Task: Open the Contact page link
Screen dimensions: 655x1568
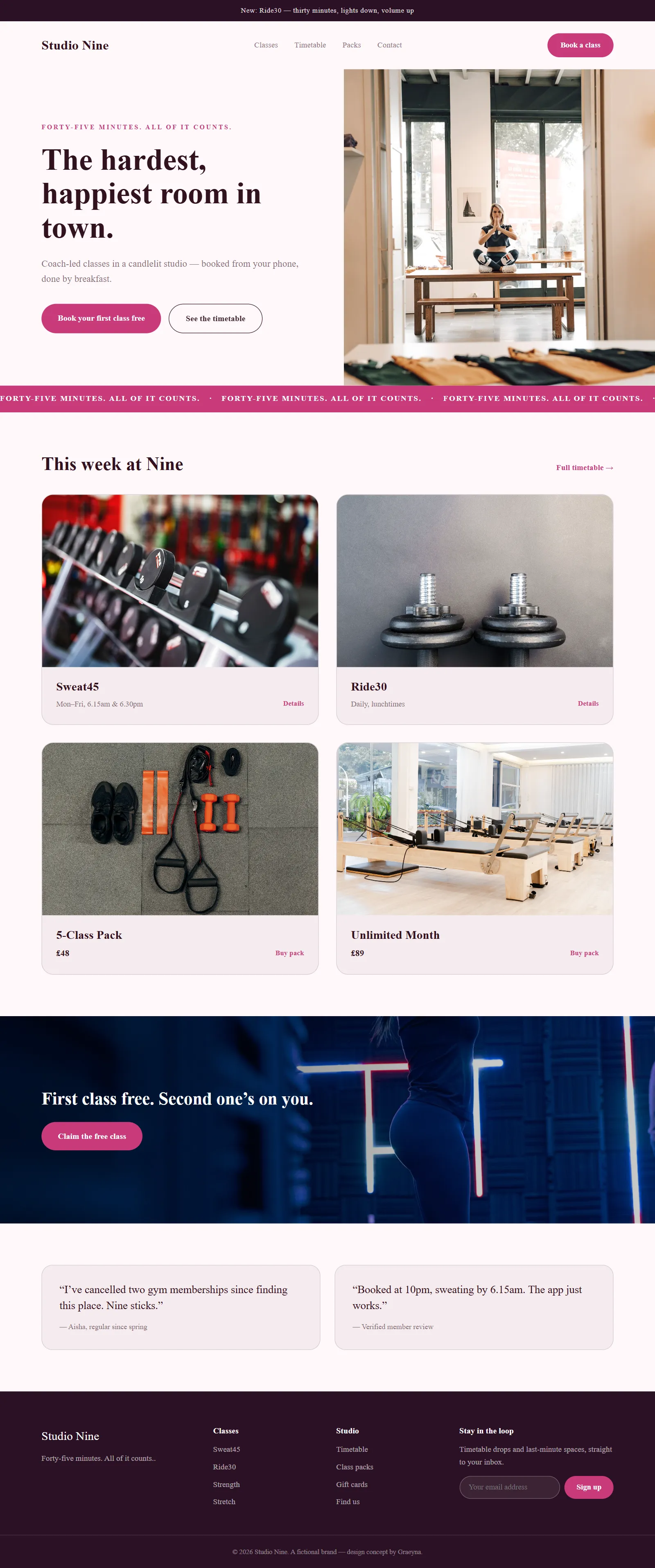Action: click(x=389, y=45)
